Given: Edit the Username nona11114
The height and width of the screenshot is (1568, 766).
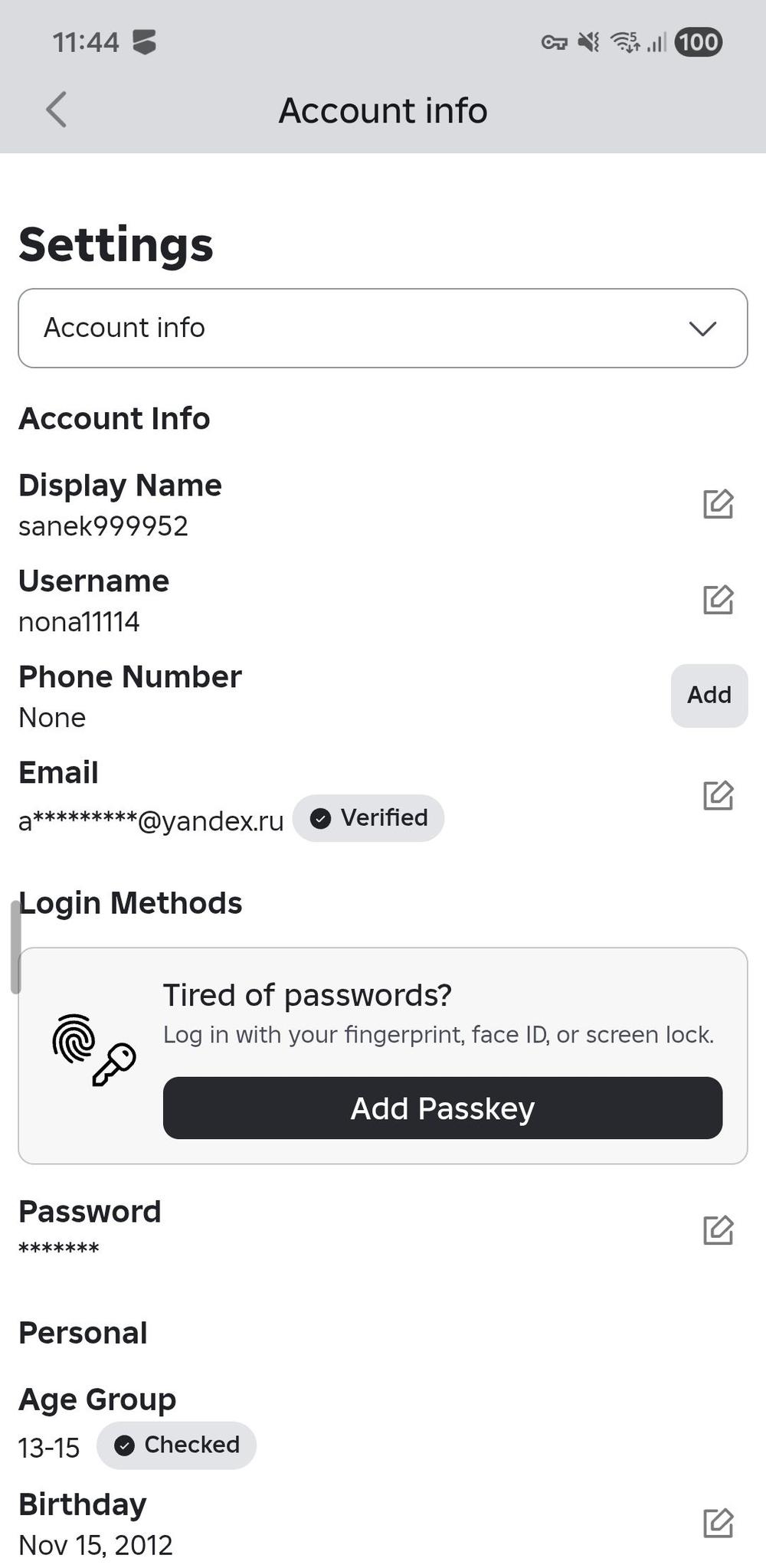Looking at the screenshot, I should tap(718, 600).
